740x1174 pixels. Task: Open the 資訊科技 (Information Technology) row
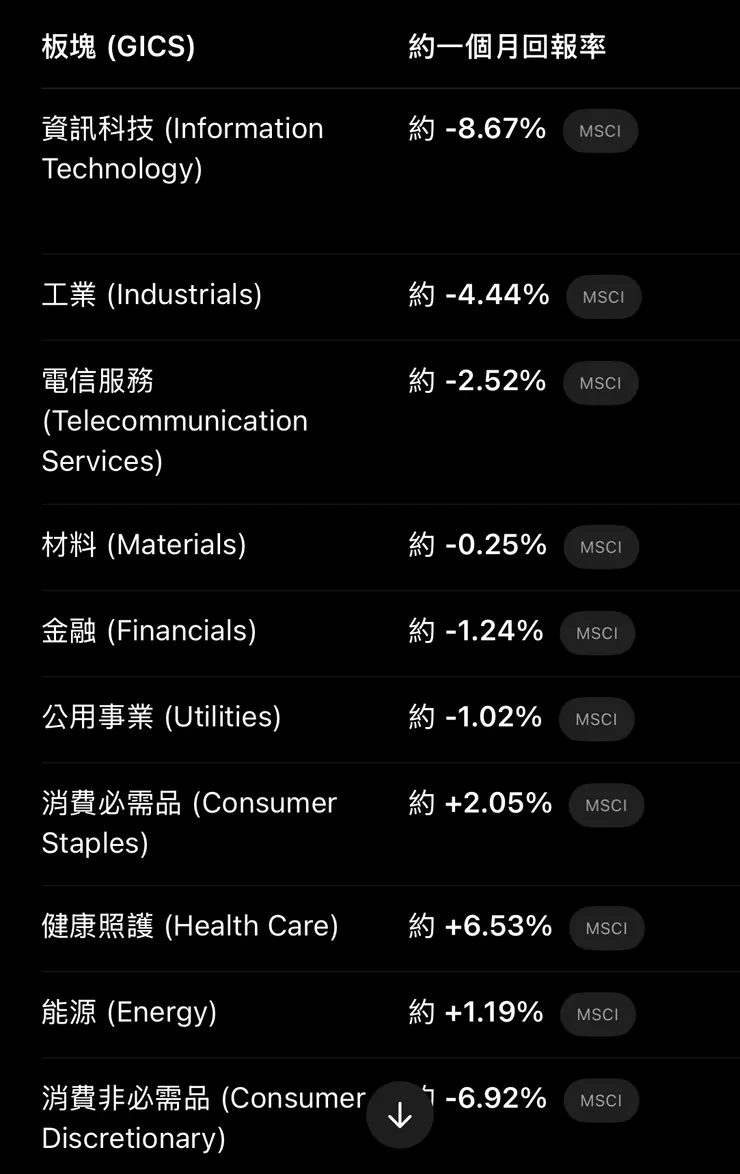(182, 148)
